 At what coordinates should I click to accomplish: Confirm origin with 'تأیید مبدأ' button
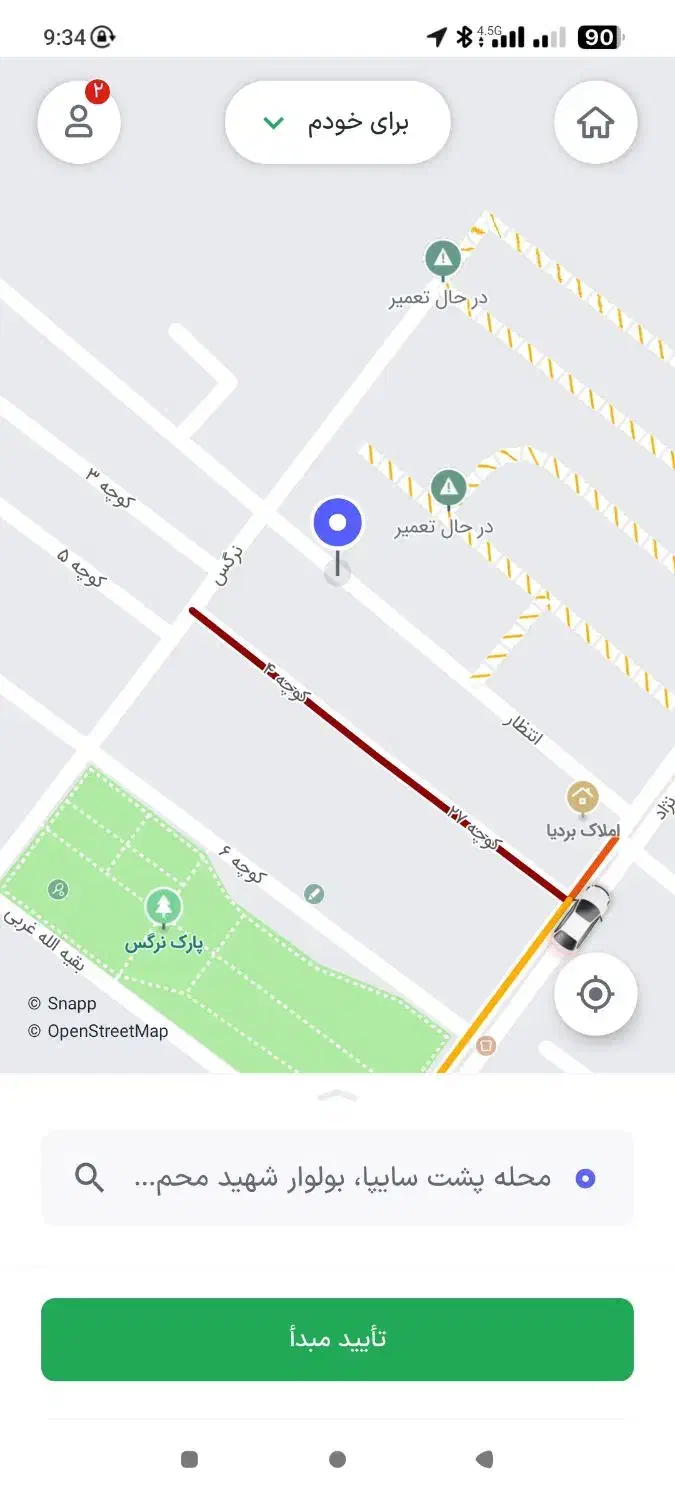(337, 1339)
